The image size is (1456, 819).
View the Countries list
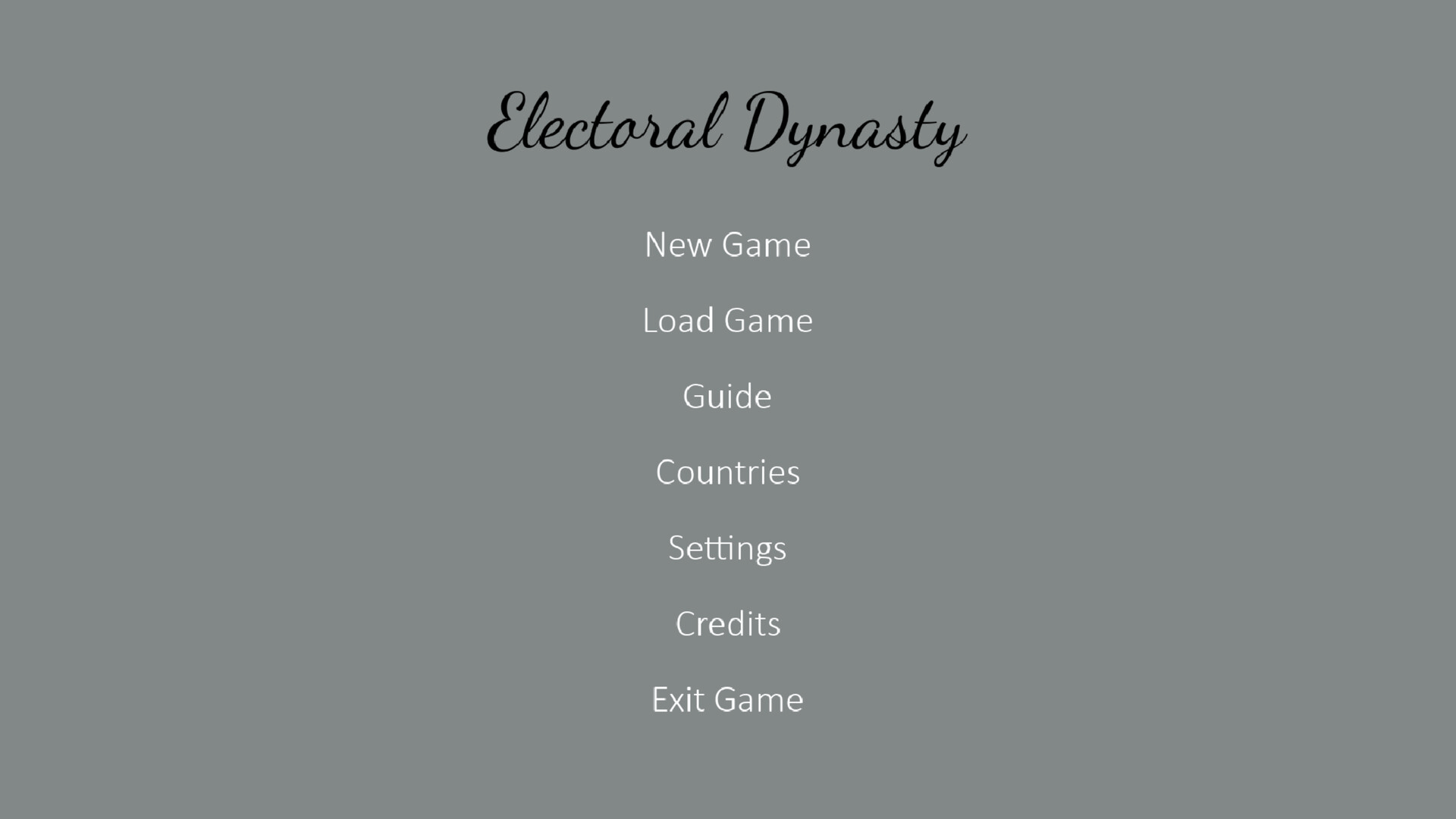727,472
